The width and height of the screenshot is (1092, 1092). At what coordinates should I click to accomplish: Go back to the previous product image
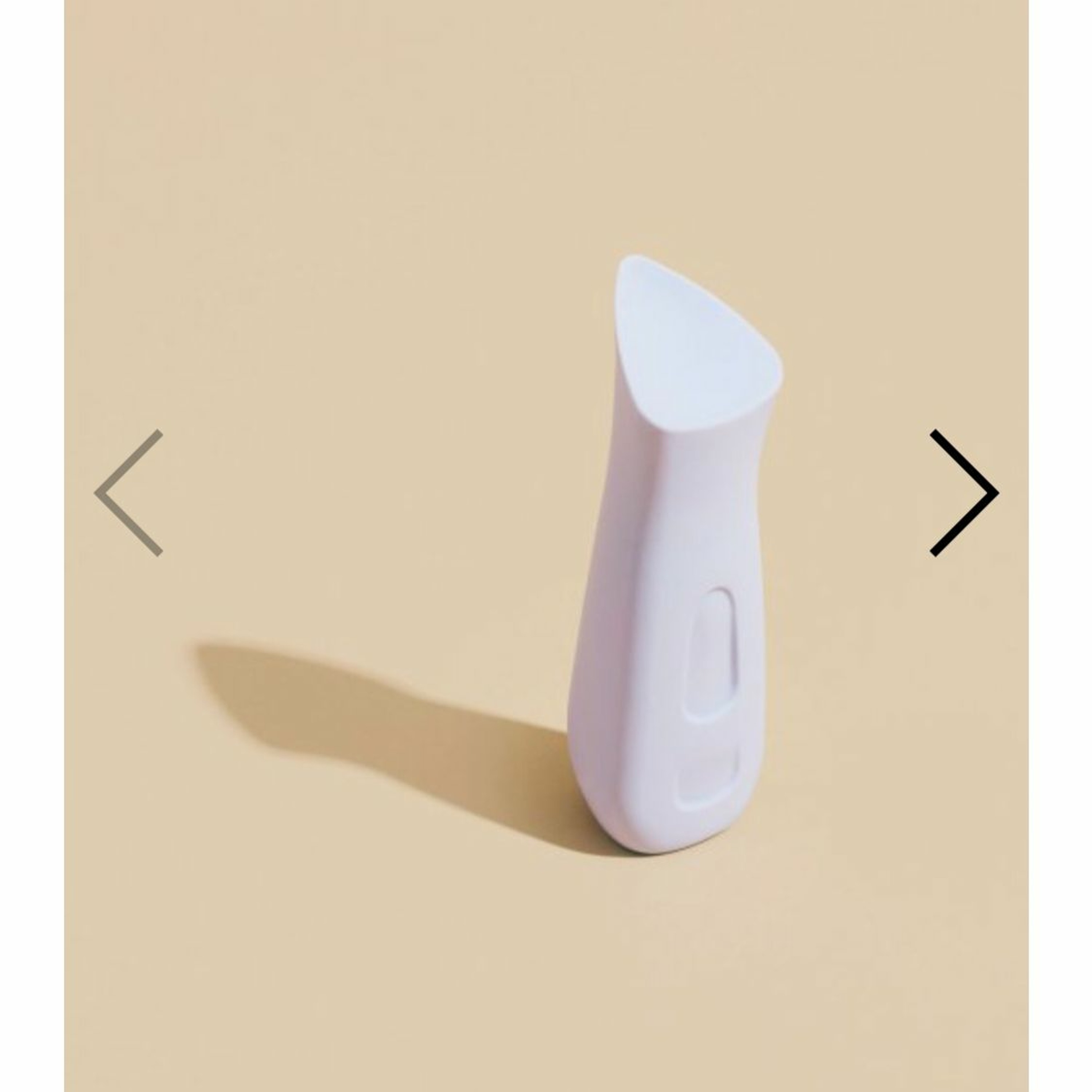pyautogui.click(x=129, y=493)
